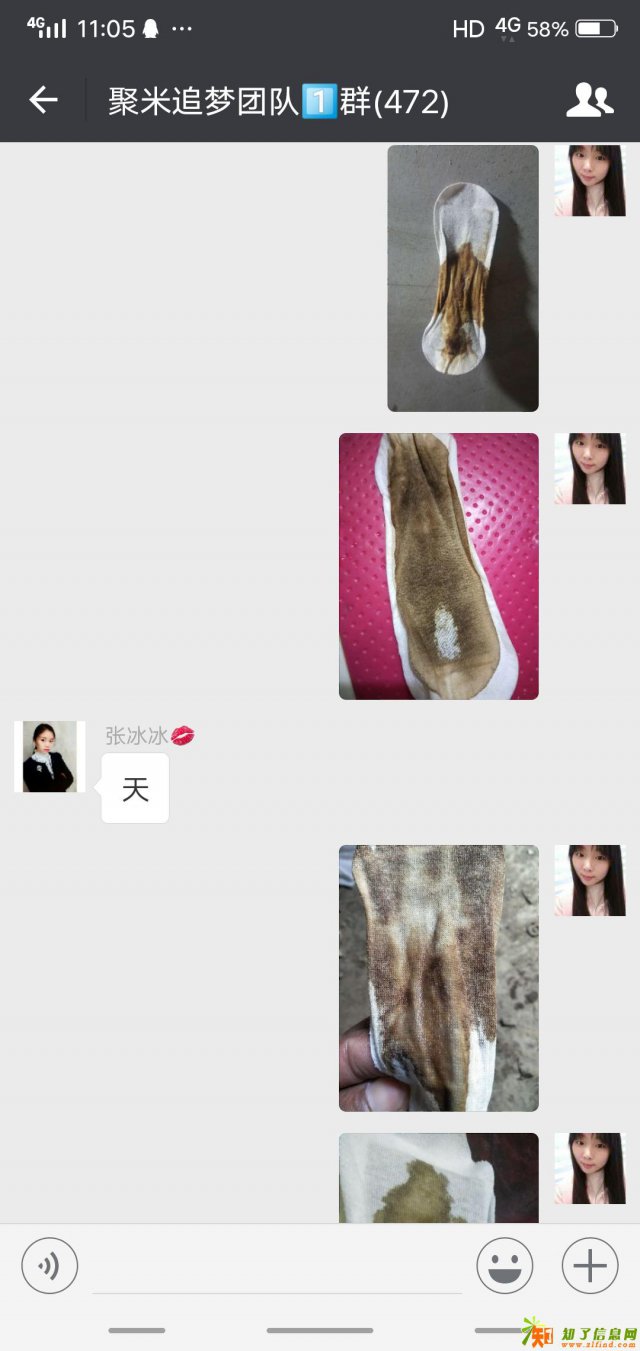Switch to voice message input
Image resolution: width=640 pixels, height=1351 pixels.
(49, 1265)
